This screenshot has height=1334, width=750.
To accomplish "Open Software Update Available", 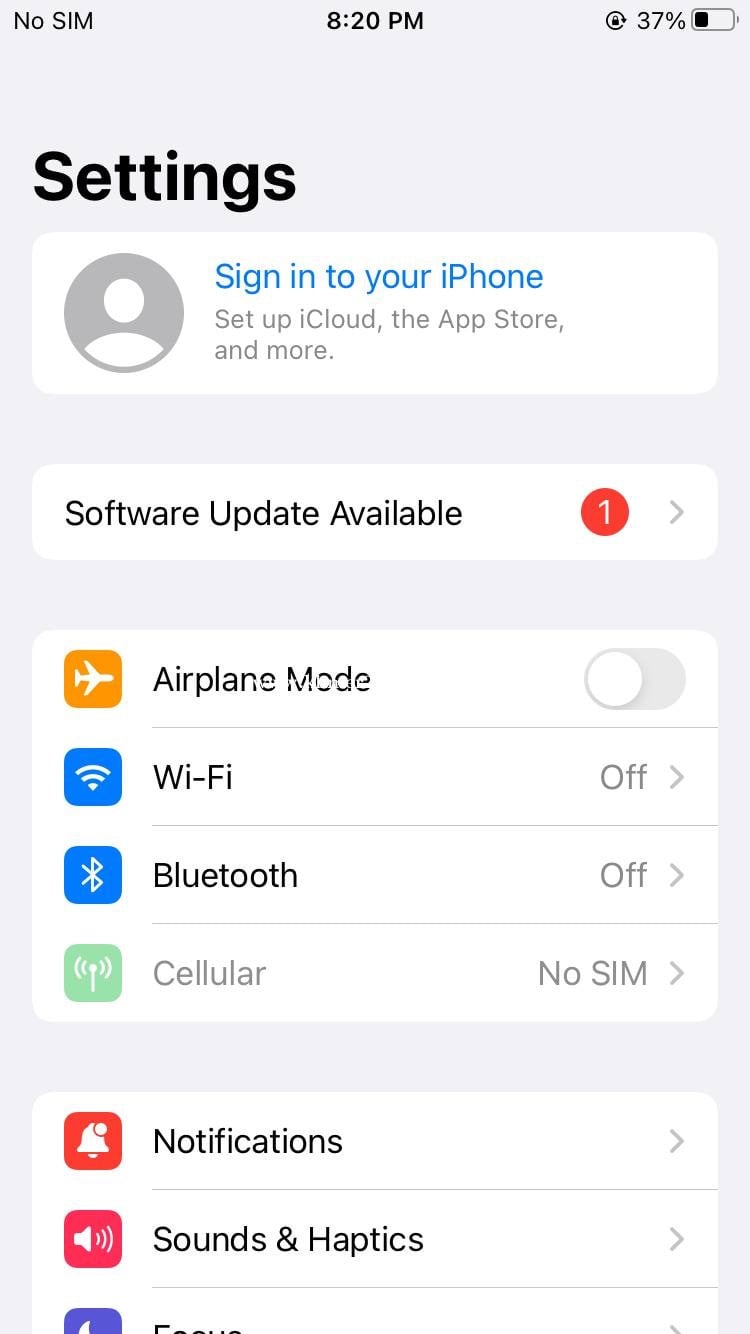I will 374,513.
